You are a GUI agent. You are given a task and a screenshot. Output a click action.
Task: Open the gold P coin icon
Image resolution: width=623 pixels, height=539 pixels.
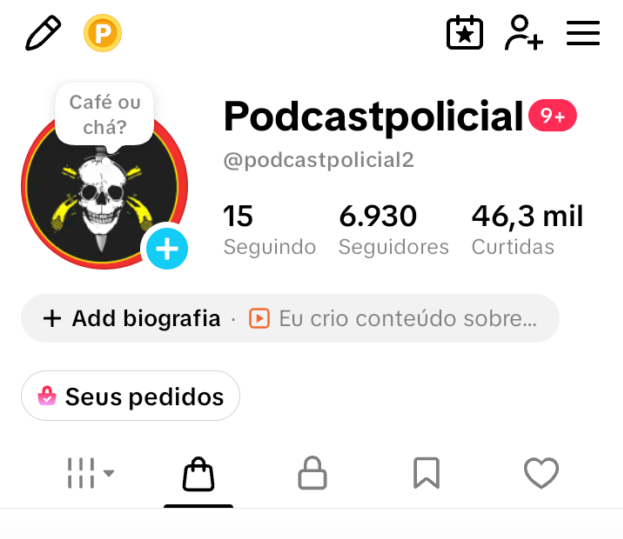pyautogui.click(x=103, y=33)
